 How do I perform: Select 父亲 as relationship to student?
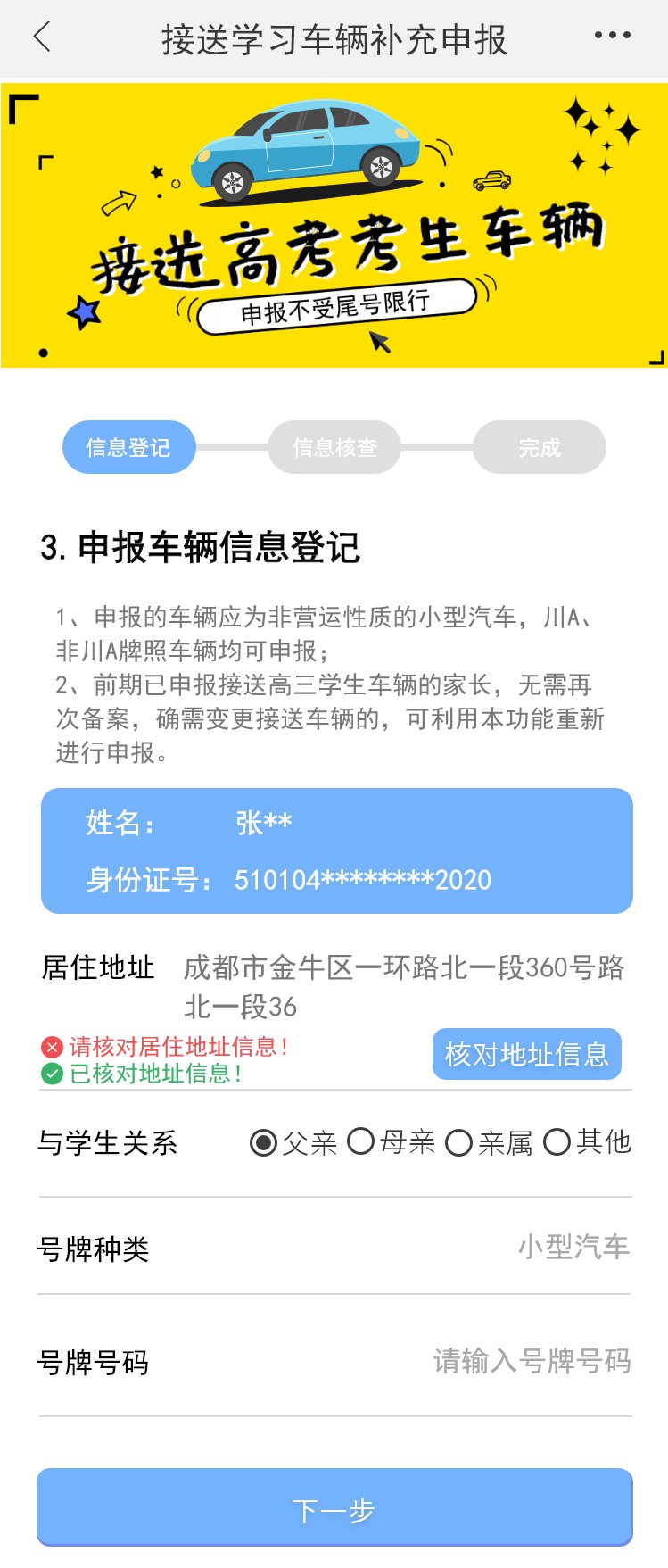click(264, 1142)
